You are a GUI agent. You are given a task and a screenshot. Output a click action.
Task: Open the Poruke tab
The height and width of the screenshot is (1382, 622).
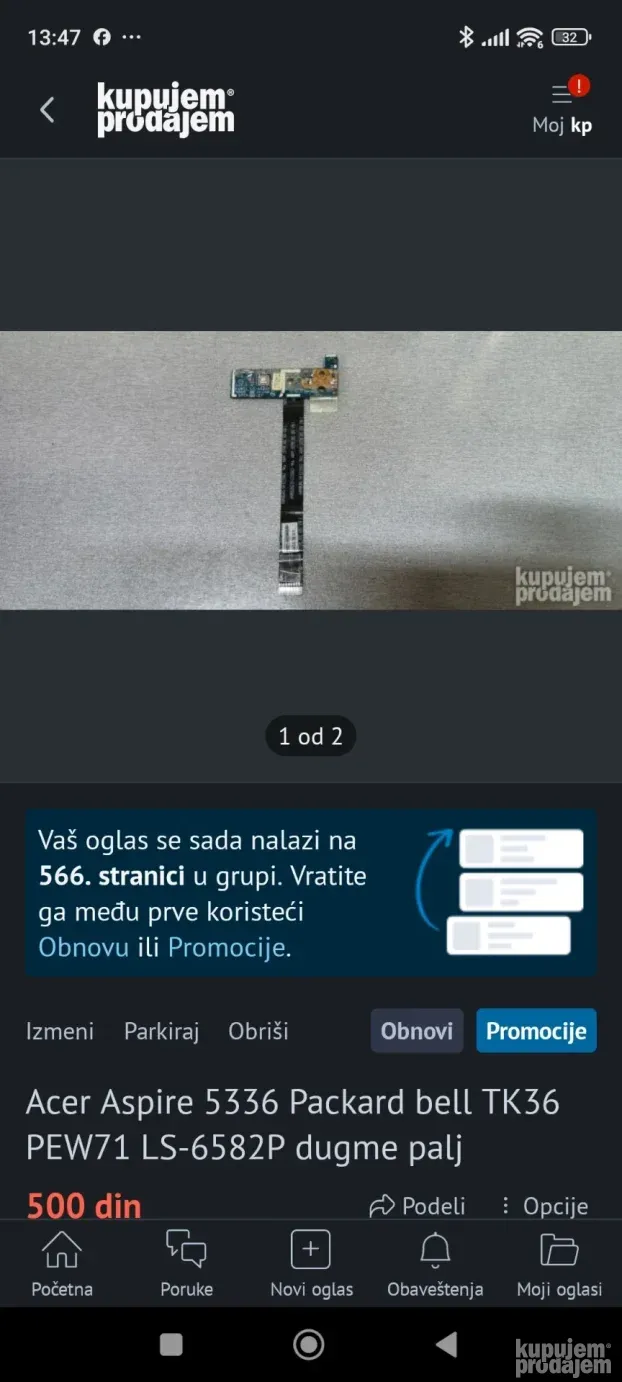[186, 1264]
